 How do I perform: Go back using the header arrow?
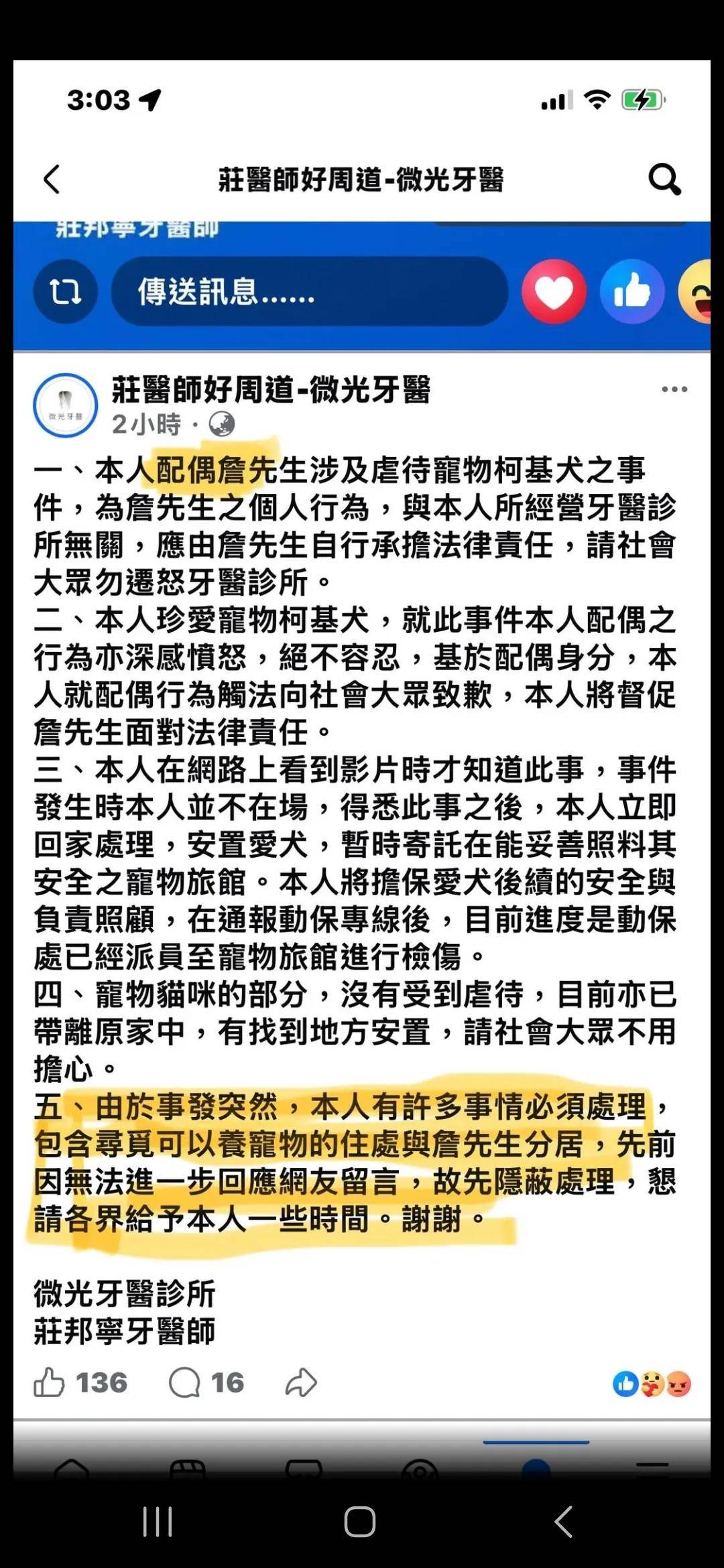point(52,180)
